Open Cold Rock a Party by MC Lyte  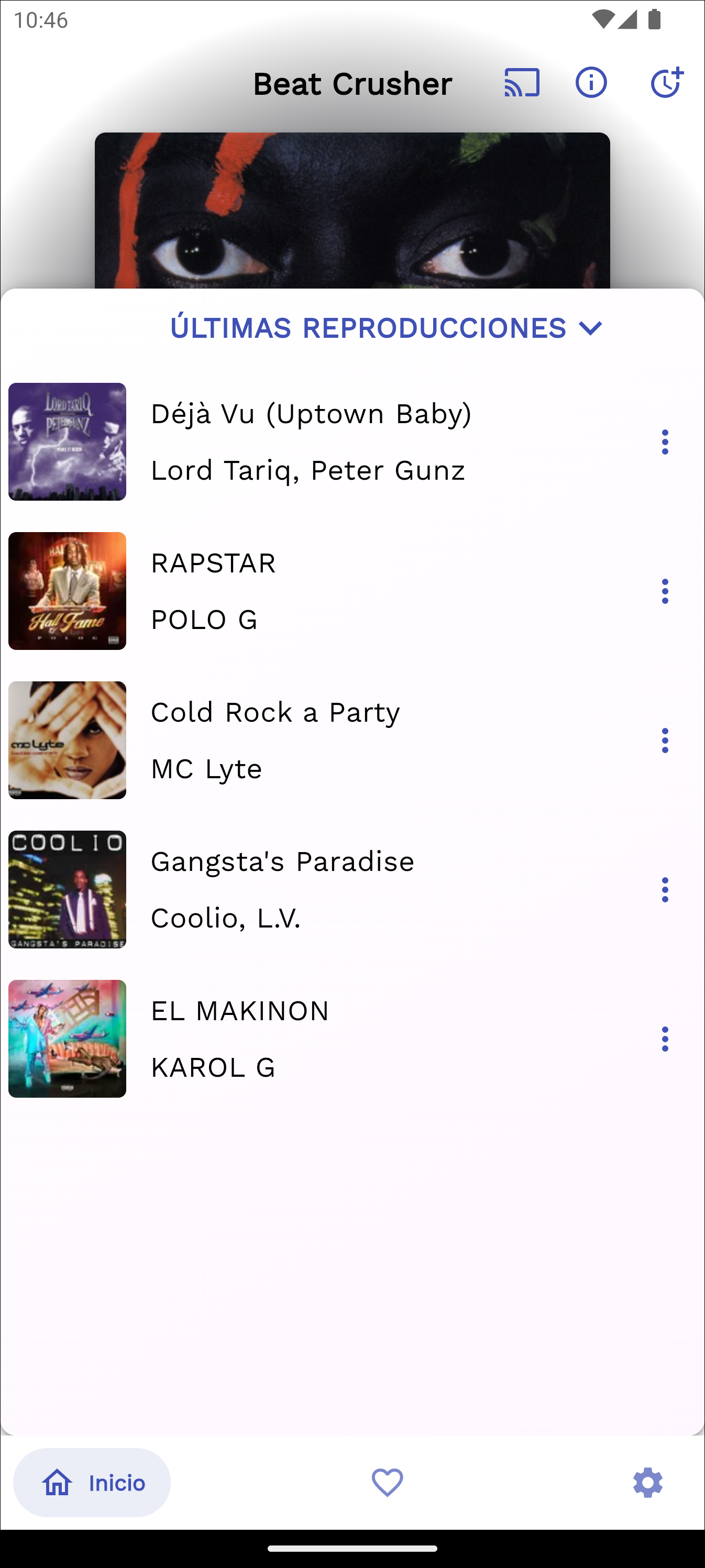(x=311, y=740)
